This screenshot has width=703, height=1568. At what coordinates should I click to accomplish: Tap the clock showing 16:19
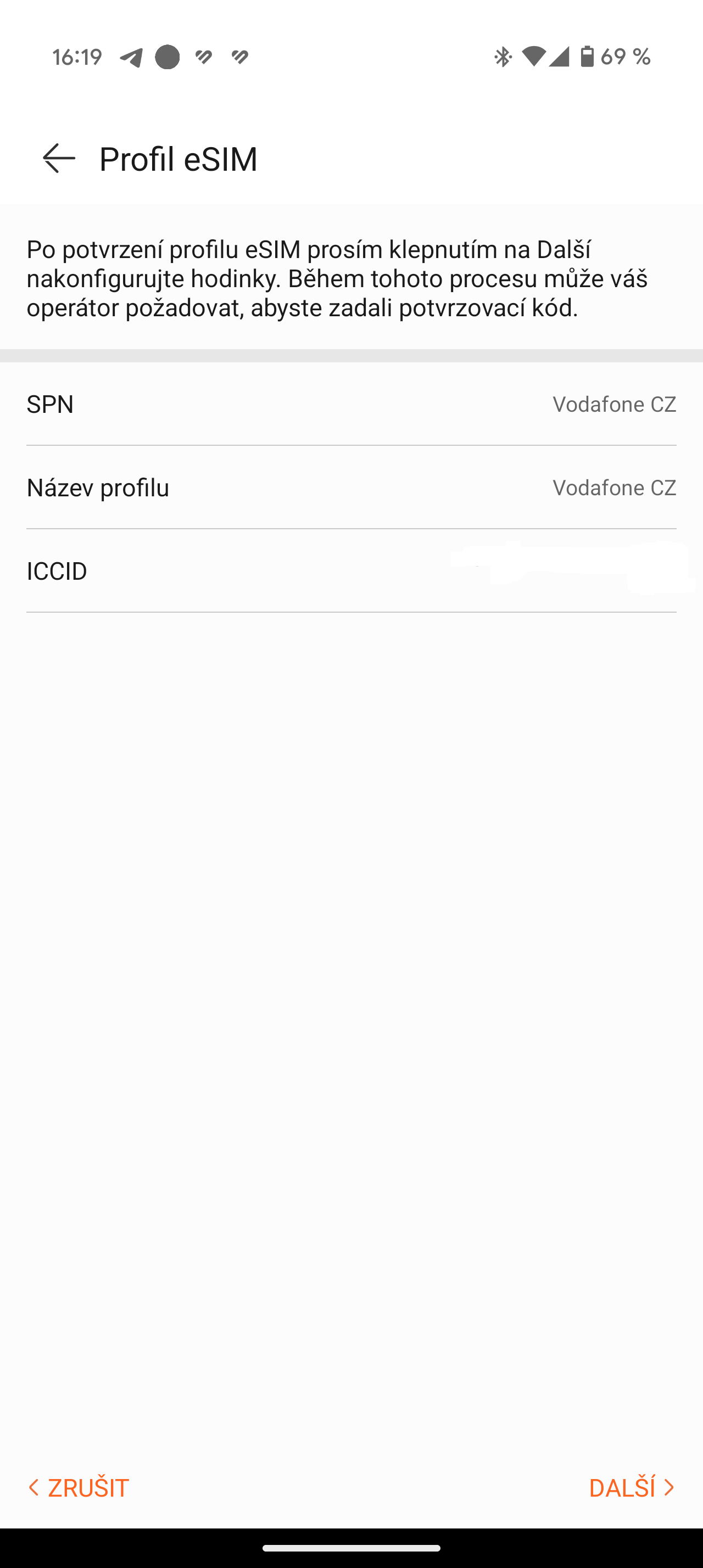[79, 56]
